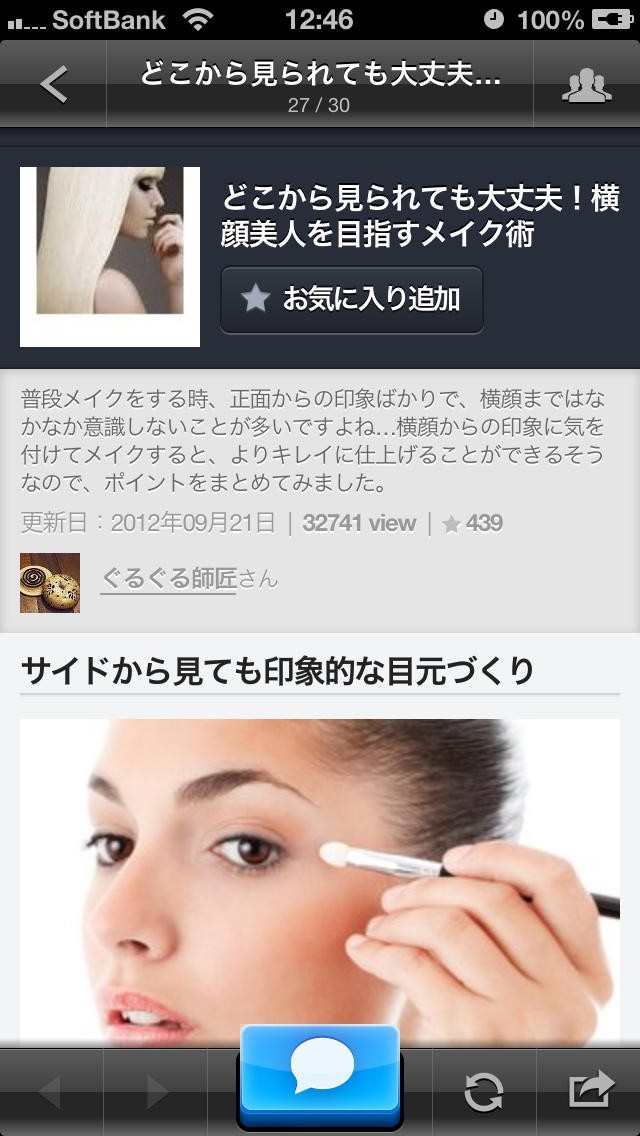Go back using the top-left arrow

click(x=54, y=86)
